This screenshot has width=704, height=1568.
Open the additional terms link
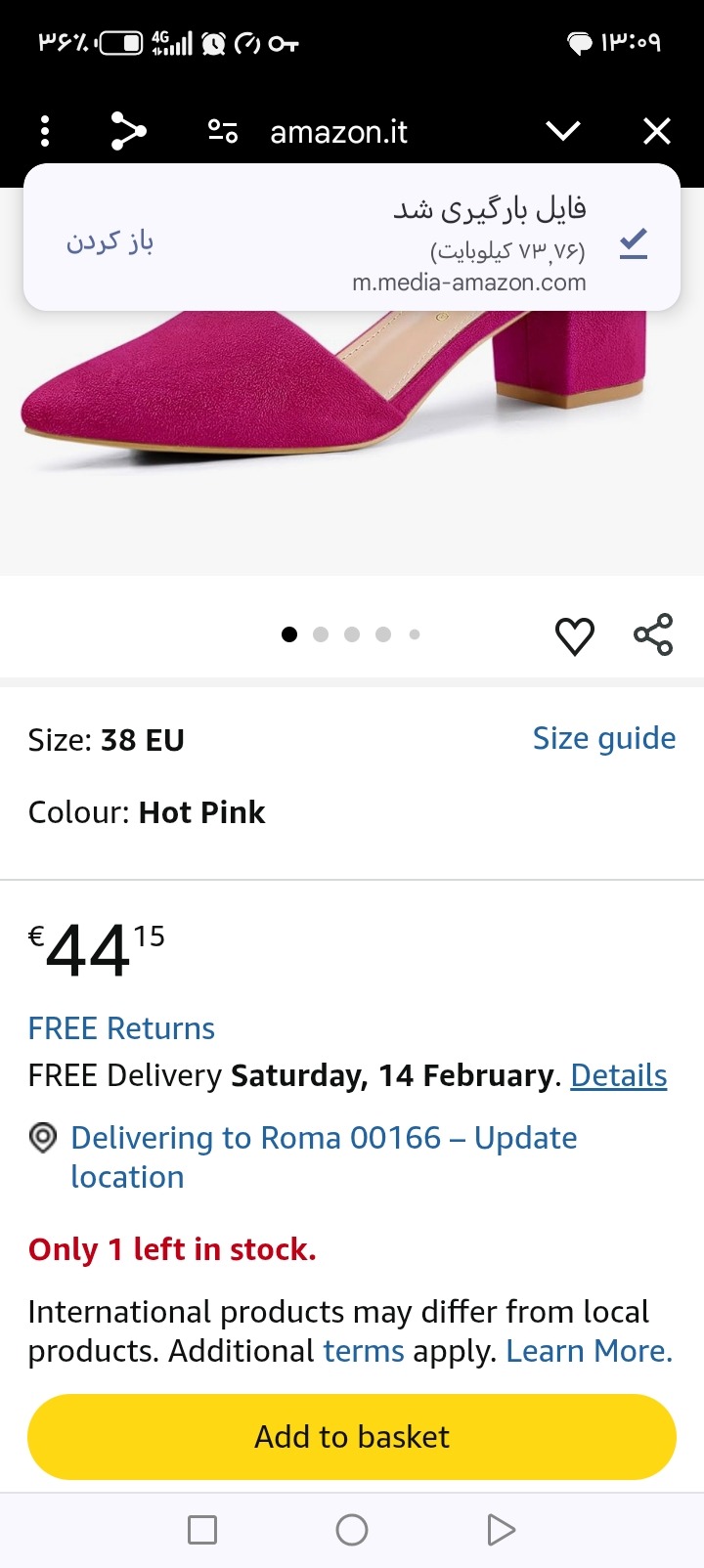363,1351
